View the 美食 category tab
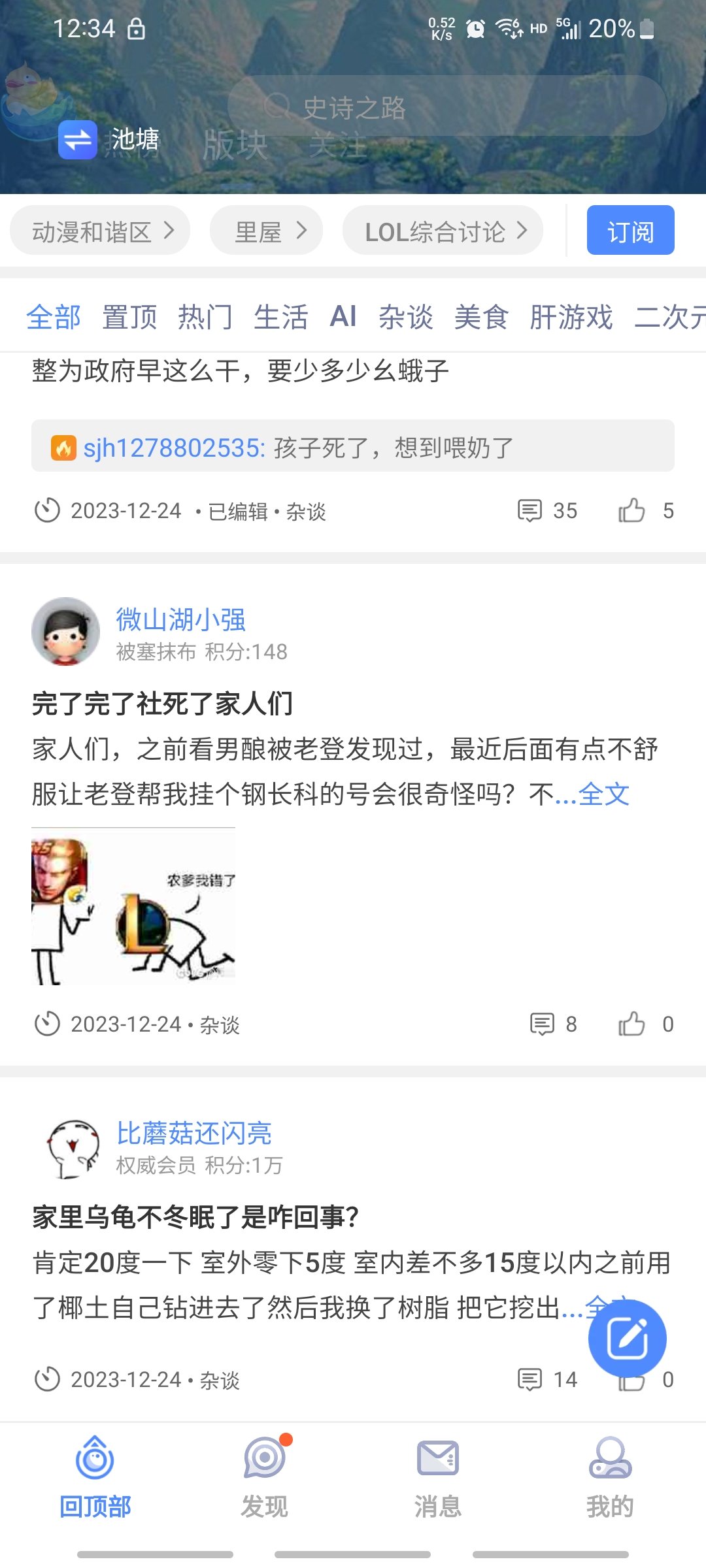Viewport: 706px width, 1568px height. click(481, 318)
